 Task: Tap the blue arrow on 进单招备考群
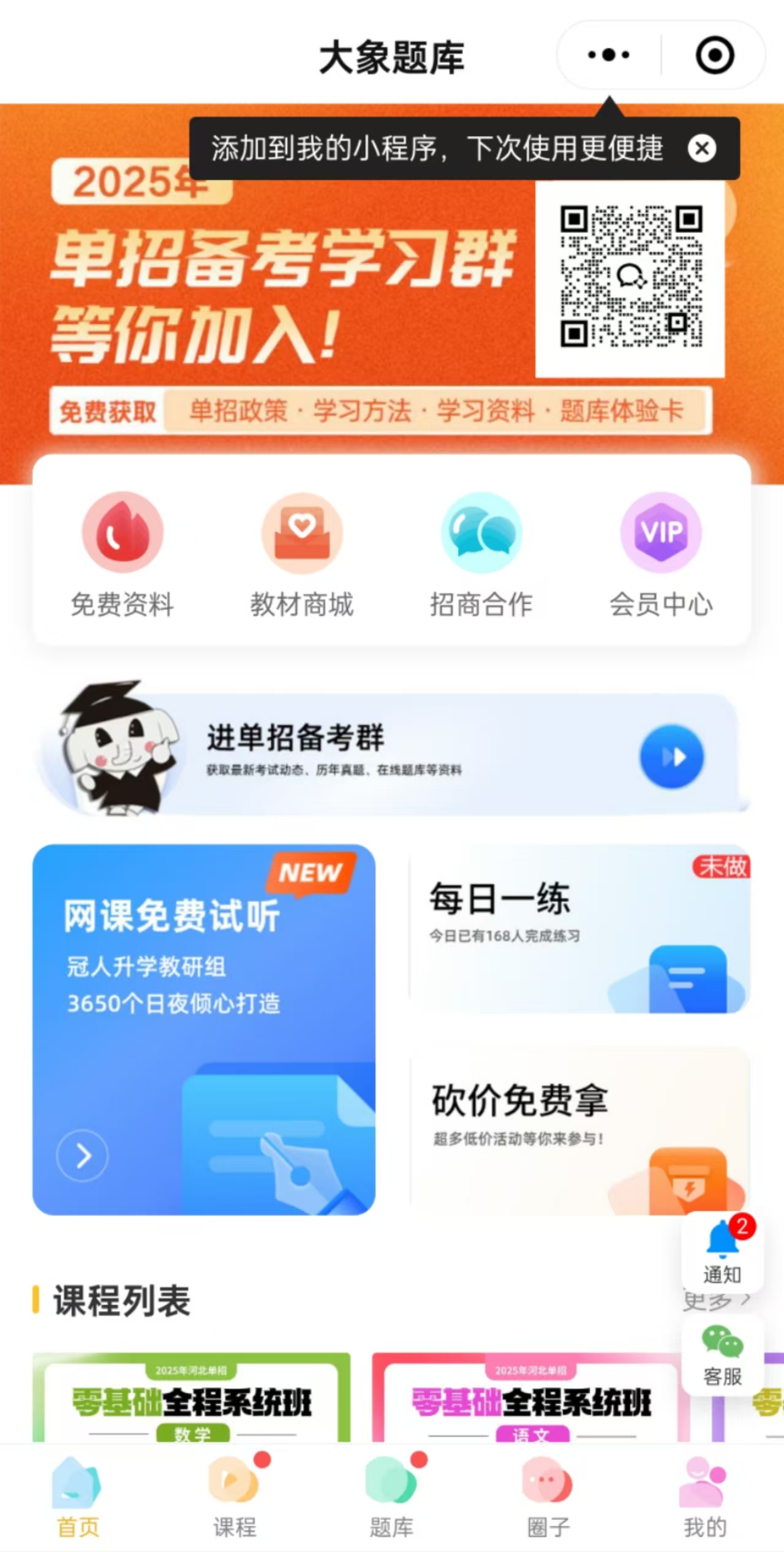pyautogui.click(x=672, y=757)
